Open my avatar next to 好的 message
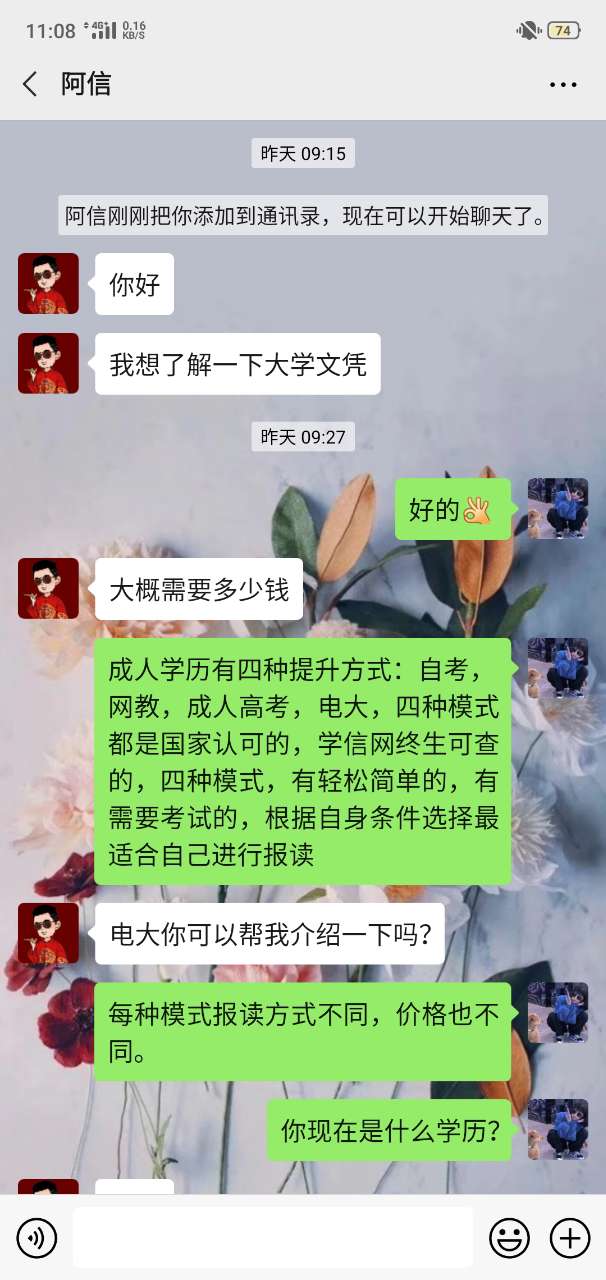The width and height of the screenshot is (606, 1280). (557, 509)
